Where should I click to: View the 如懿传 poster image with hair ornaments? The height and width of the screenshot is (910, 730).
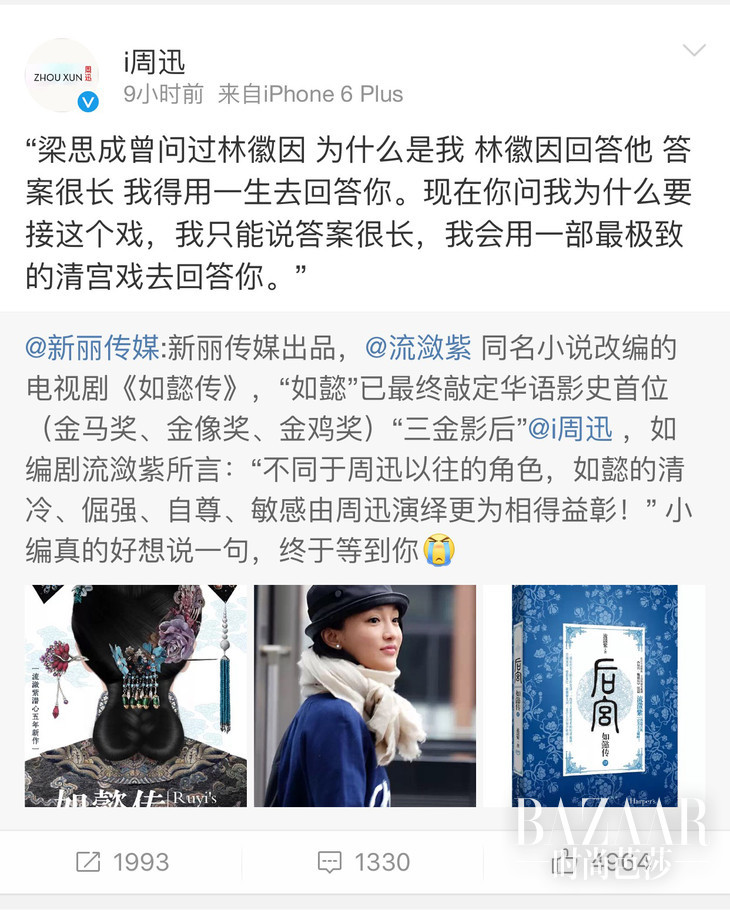pos(136,695)
